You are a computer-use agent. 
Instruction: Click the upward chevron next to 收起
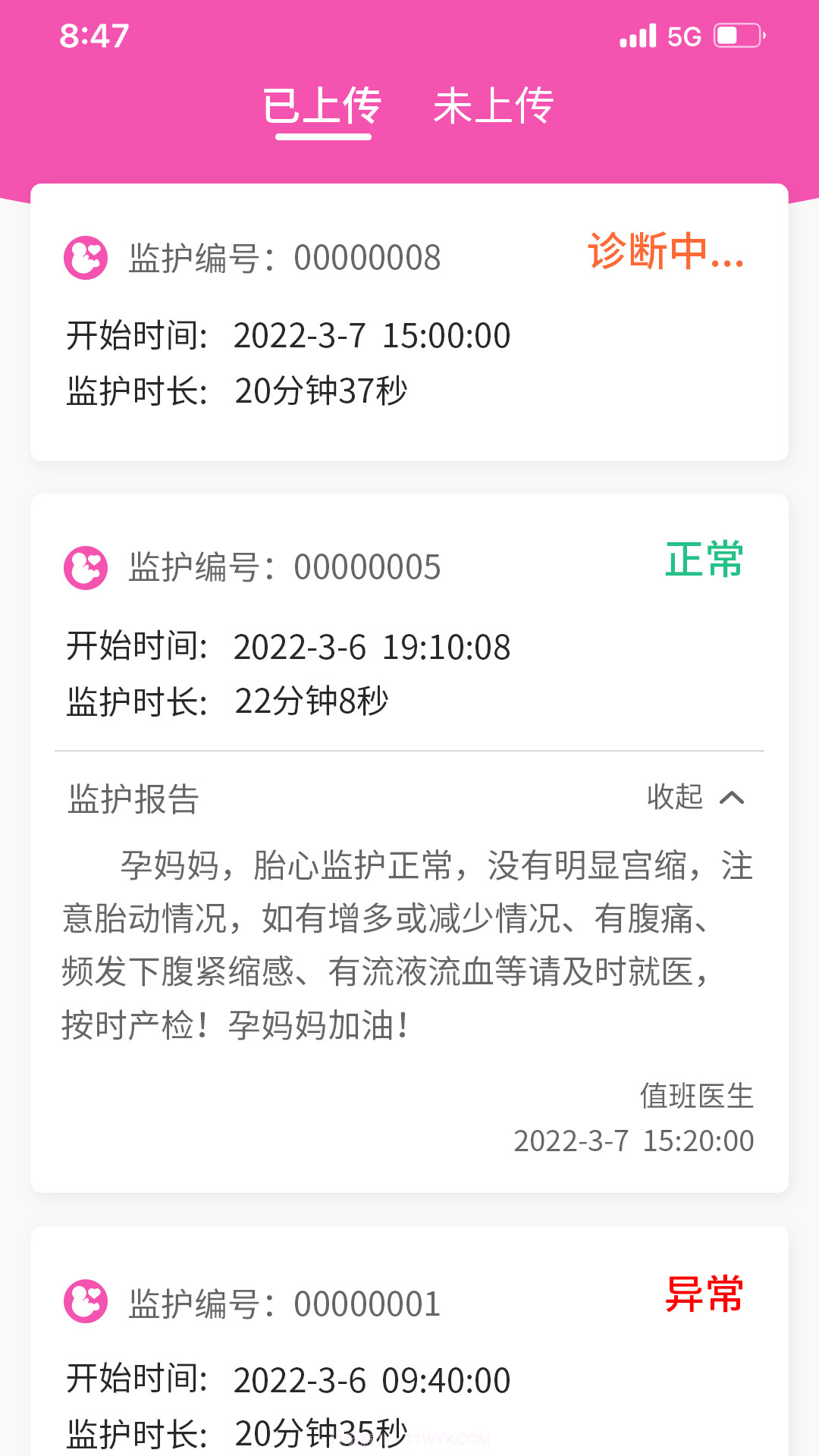pyautogui.click(x=733, y=799)
